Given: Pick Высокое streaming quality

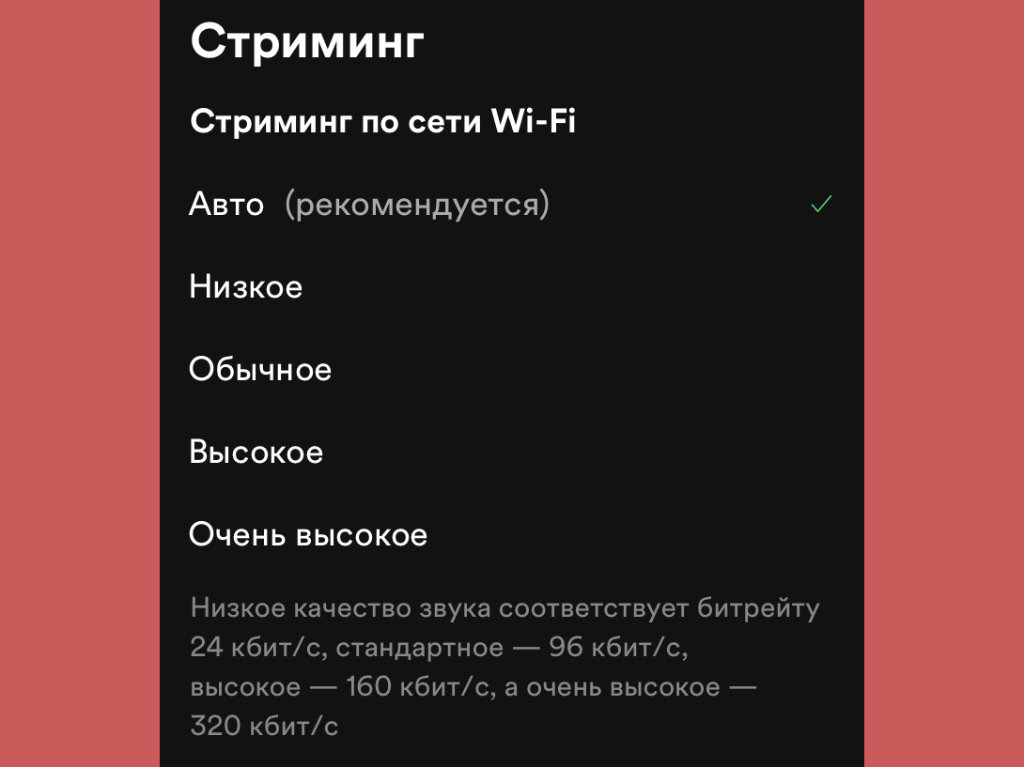Looking at the screenshot, I should click(256, 452).
